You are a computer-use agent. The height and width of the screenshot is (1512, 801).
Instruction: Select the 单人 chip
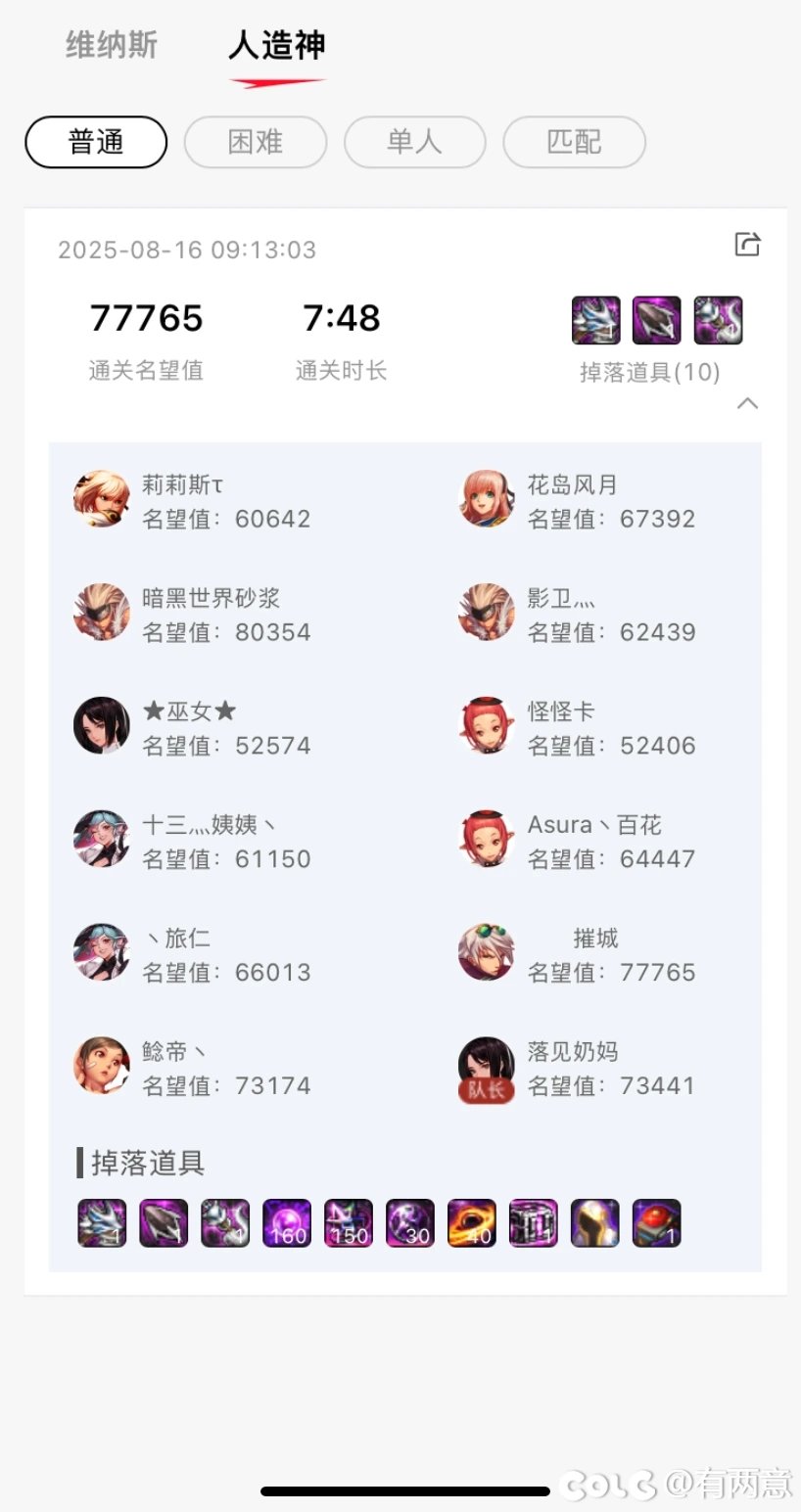pyautogui.click(x=415, y=142)
